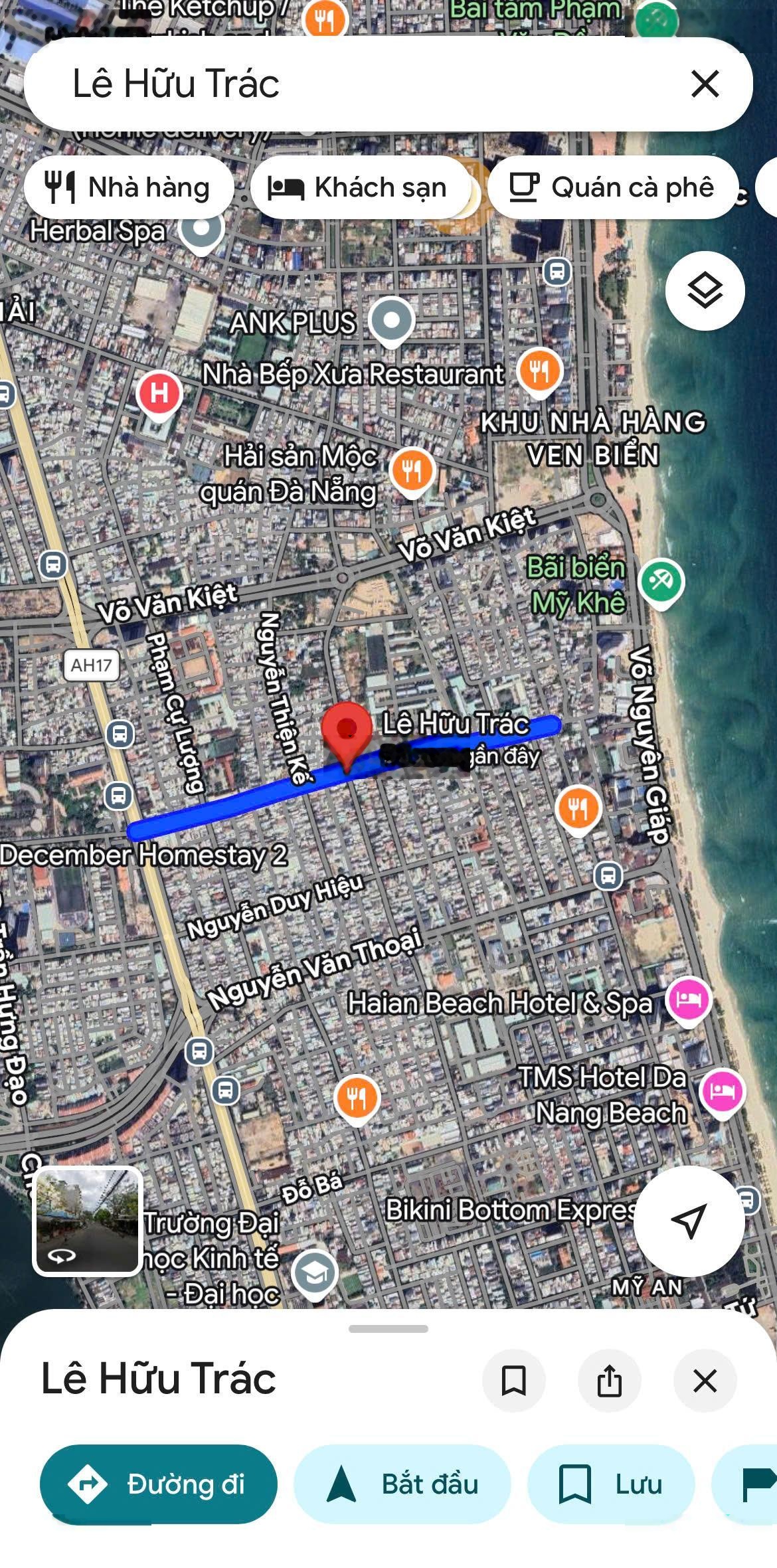Tap the Quán cà phê chip
The height and width of the screenshot is (1568, 777).
(x=613, y=188)
